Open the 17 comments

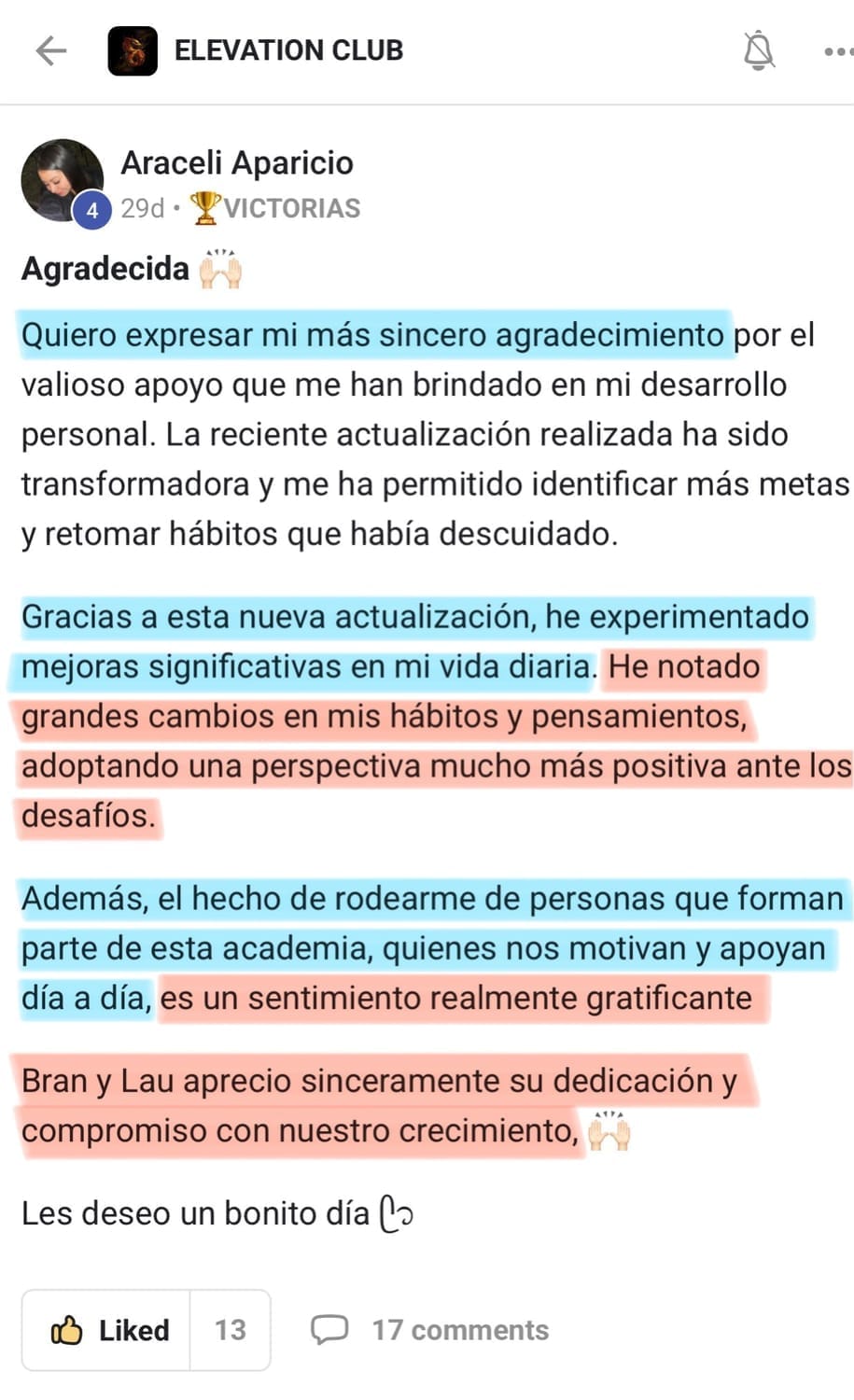(431, 1330)
